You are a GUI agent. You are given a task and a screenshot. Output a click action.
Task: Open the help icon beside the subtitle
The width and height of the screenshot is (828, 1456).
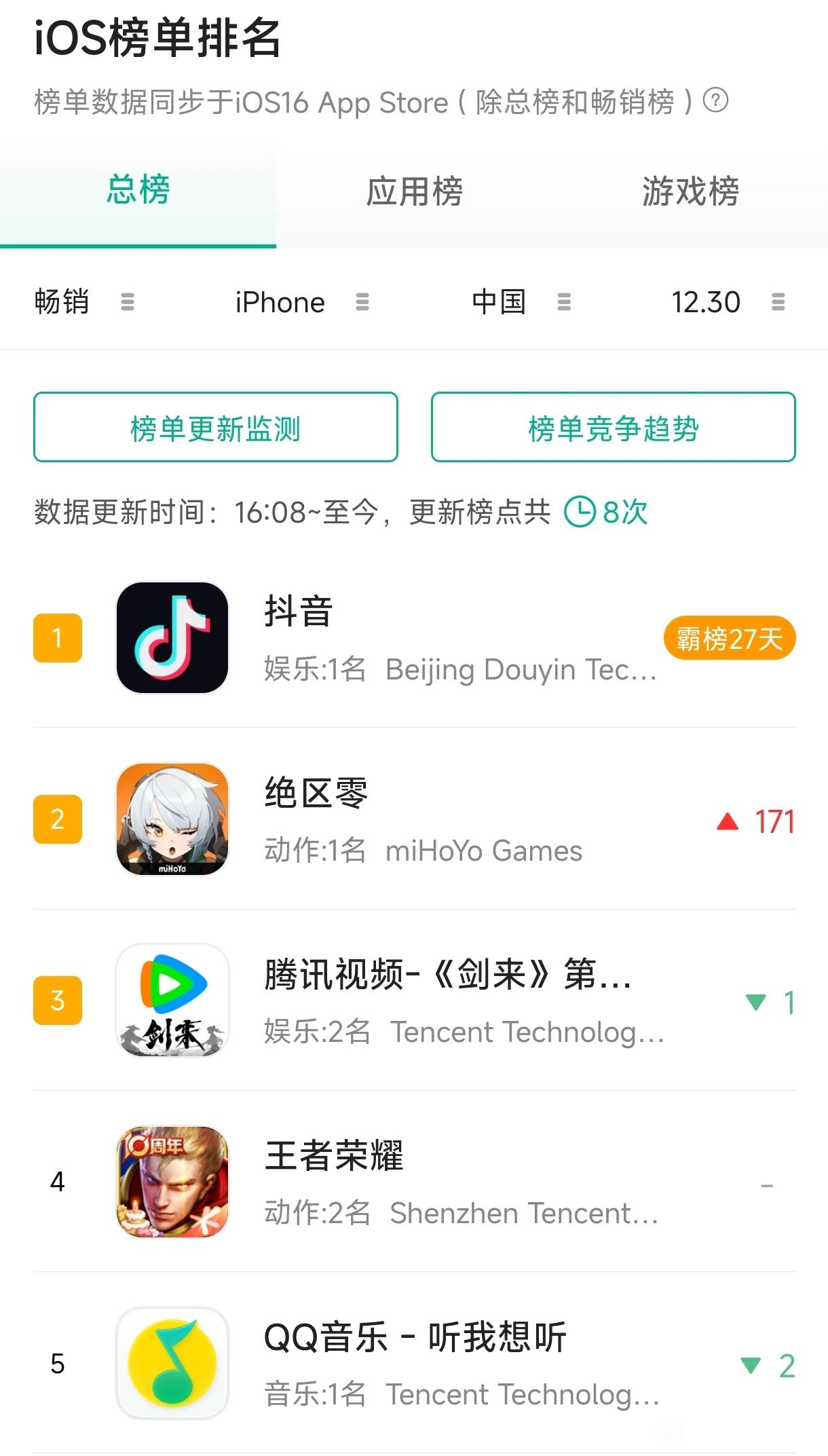715,100
